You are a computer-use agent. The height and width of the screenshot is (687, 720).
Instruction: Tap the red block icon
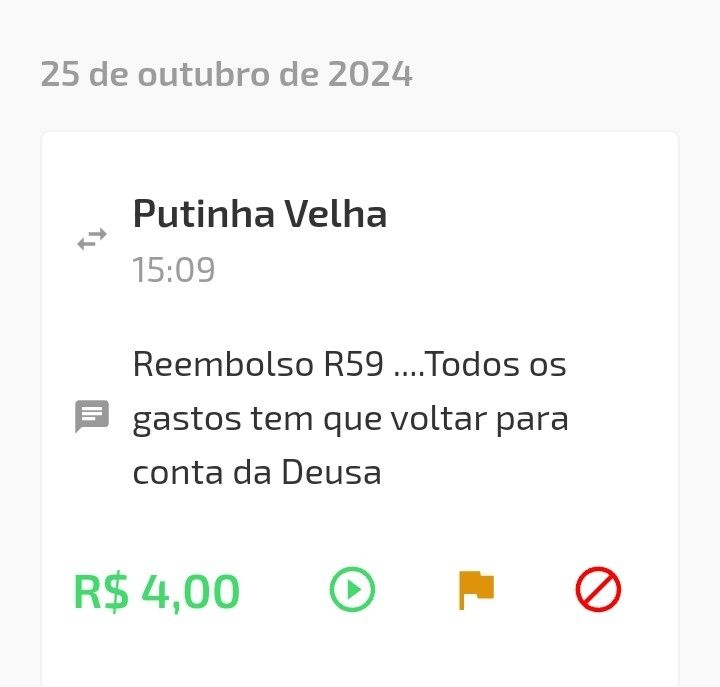tap(598, 590)
